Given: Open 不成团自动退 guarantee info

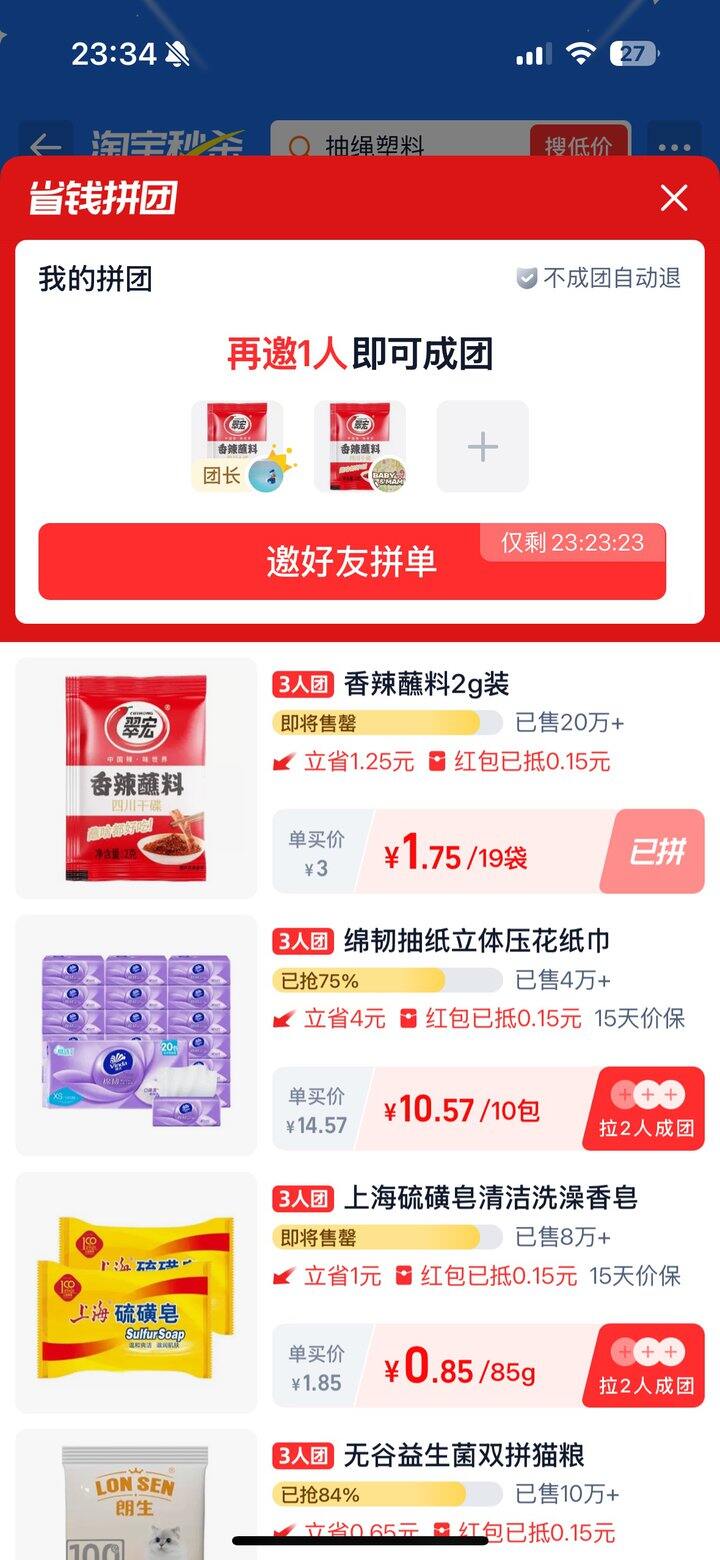Looking at the screenshot, I should tap(599, 278).
